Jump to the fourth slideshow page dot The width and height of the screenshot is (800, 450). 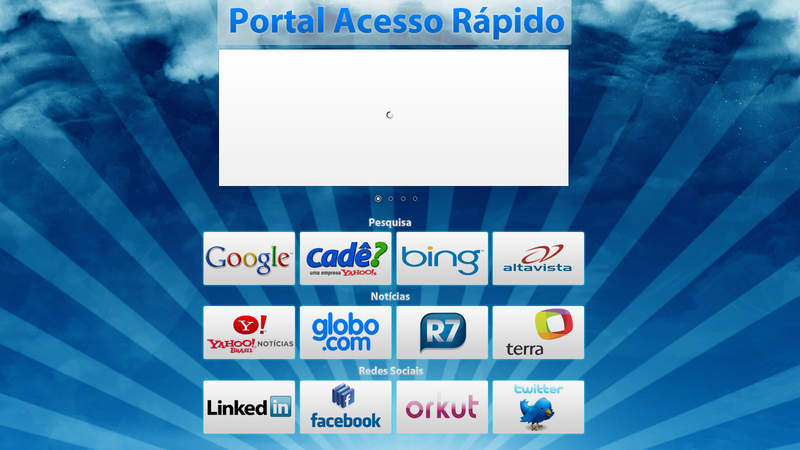(415, 199)
